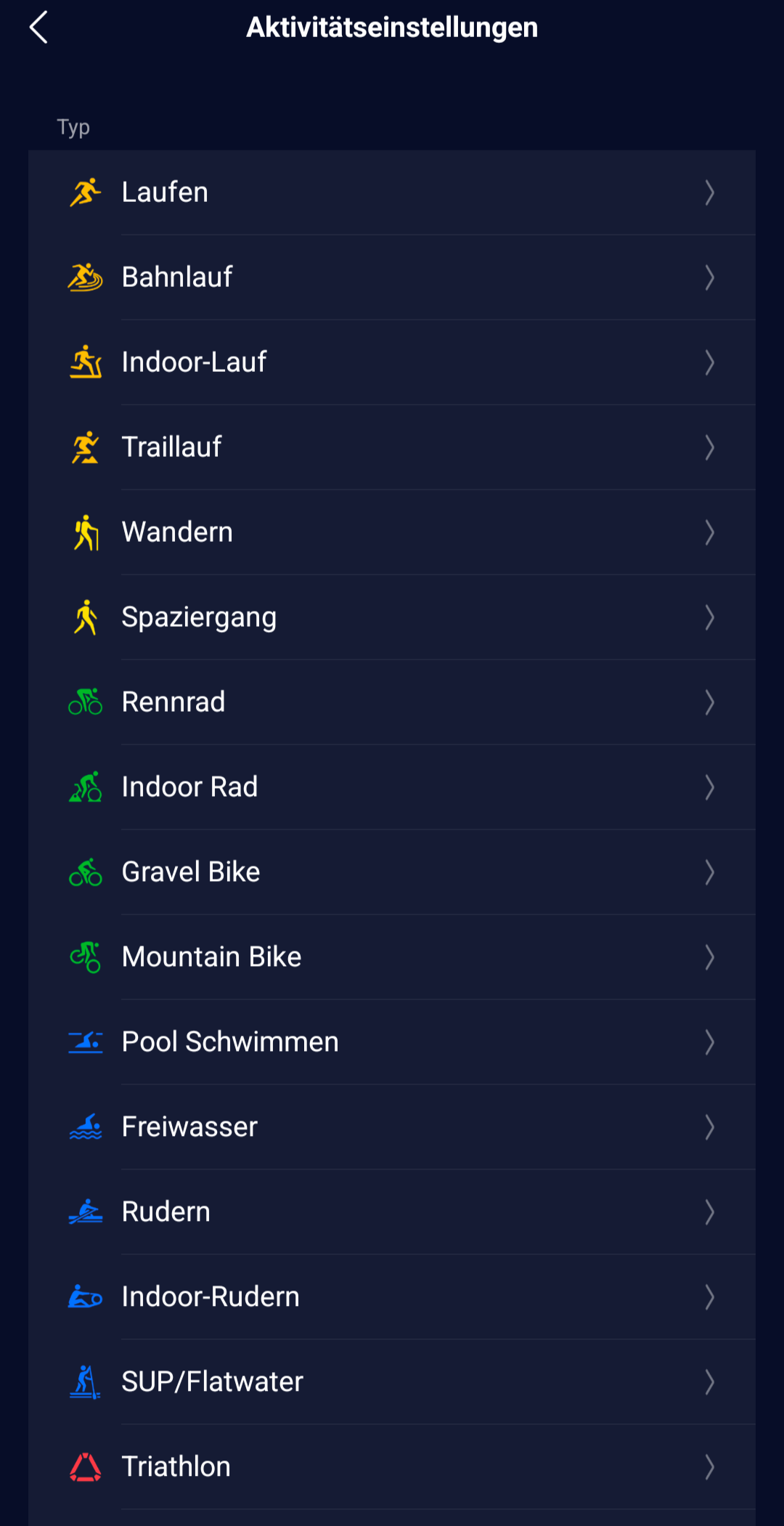
Task: Select the Bahnlauf activity type
Action: coord(392,277)
